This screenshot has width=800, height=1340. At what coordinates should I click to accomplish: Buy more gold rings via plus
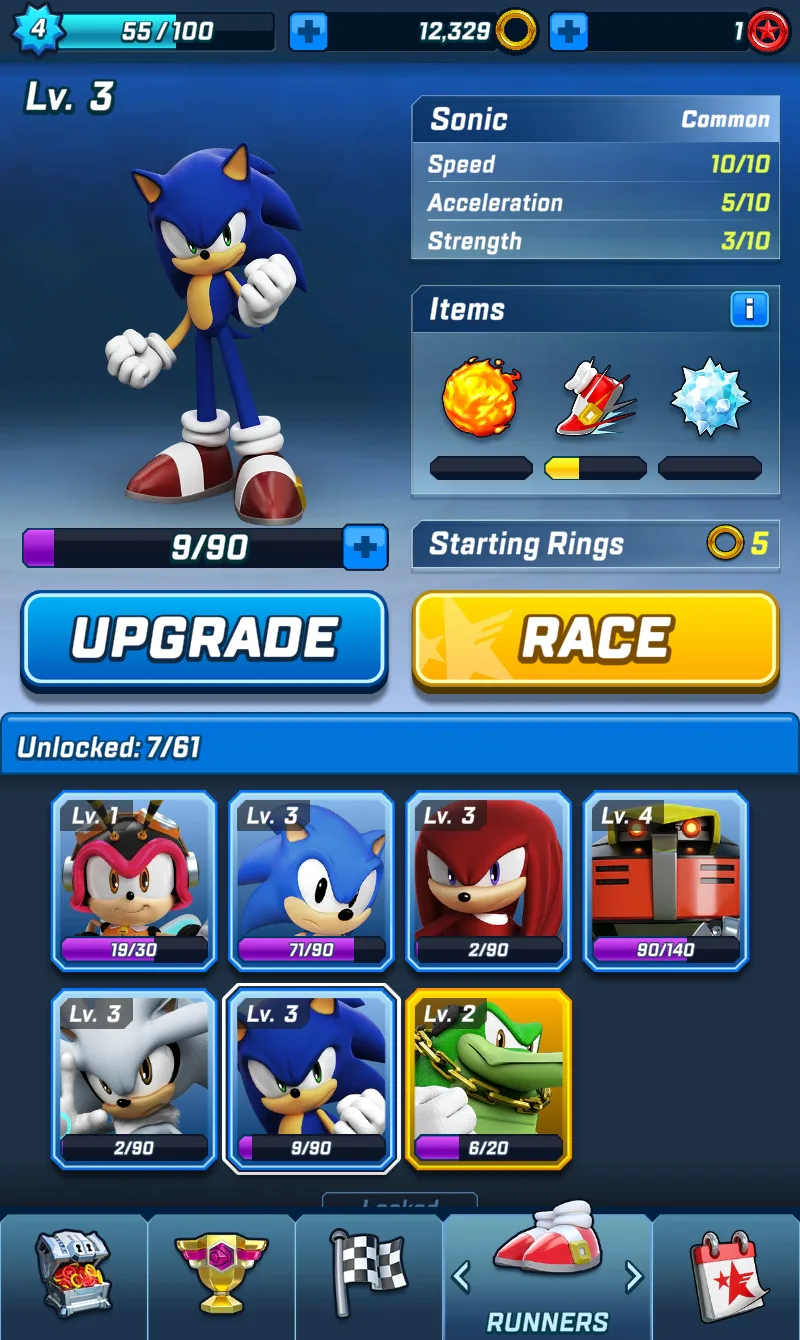[308, 32]
